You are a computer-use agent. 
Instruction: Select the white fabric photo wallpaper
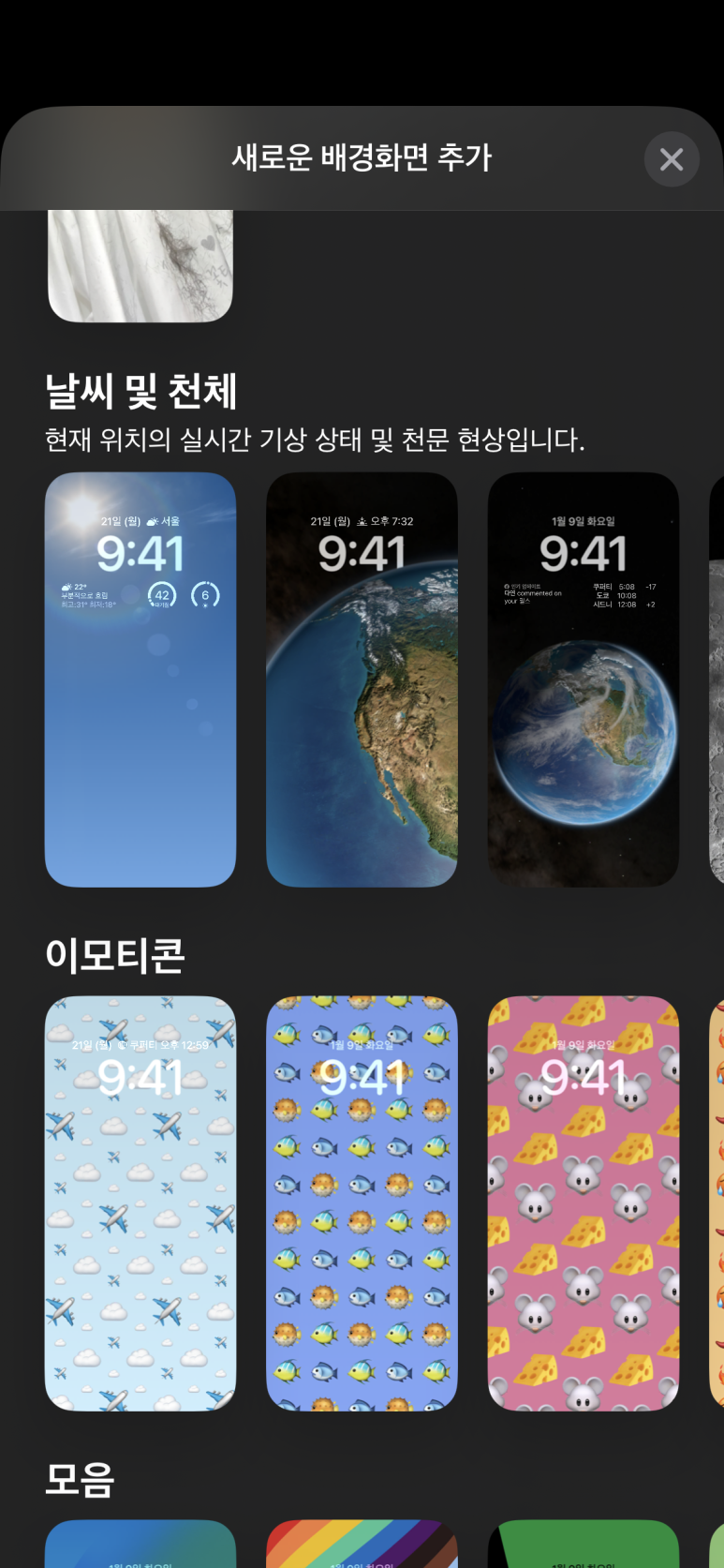140,266
